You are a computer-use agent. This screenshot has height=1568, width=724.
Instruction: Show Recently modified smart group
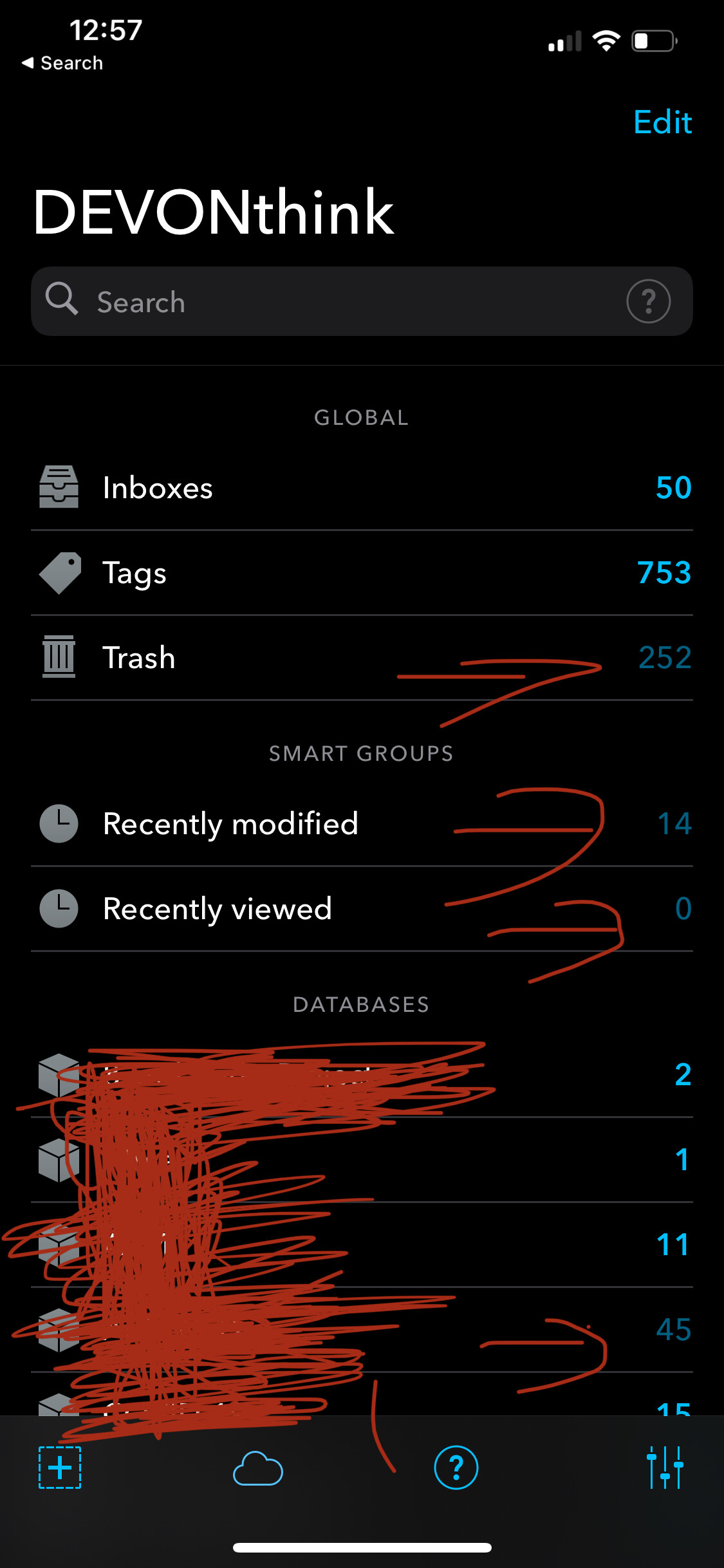coord(362,824)
